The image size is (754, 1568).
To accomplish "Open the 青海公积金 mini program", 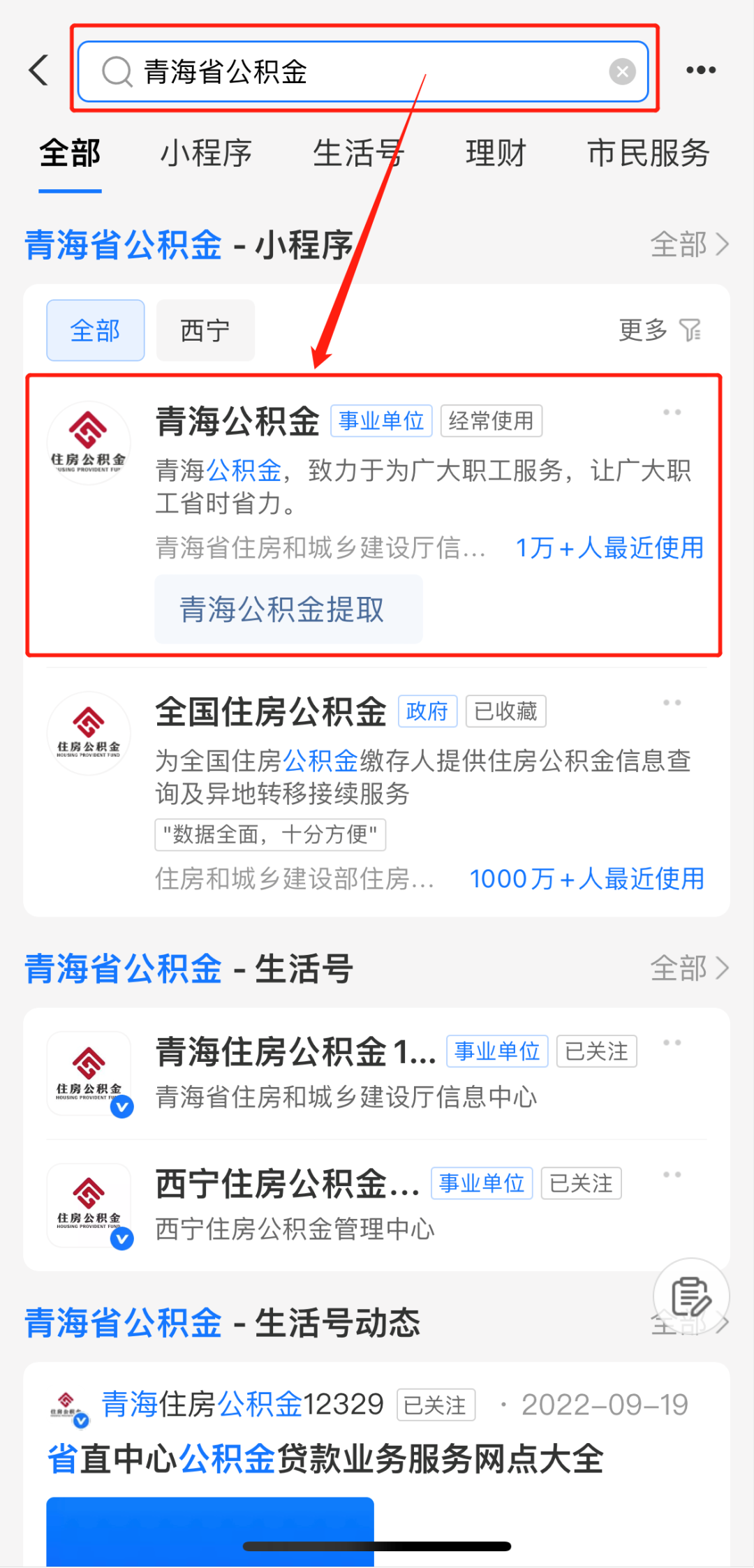I will (x=237, y=422).
